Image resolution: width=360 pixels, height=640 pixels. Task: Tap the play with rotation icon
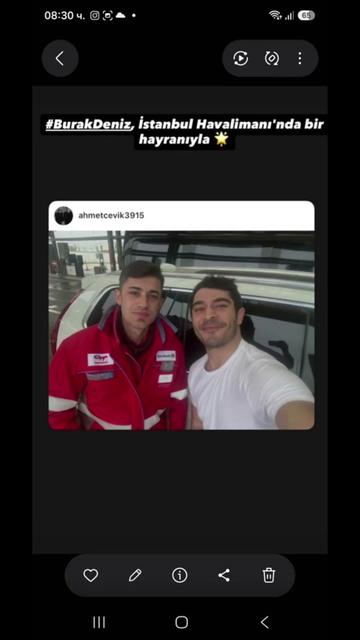pos(241,58)
